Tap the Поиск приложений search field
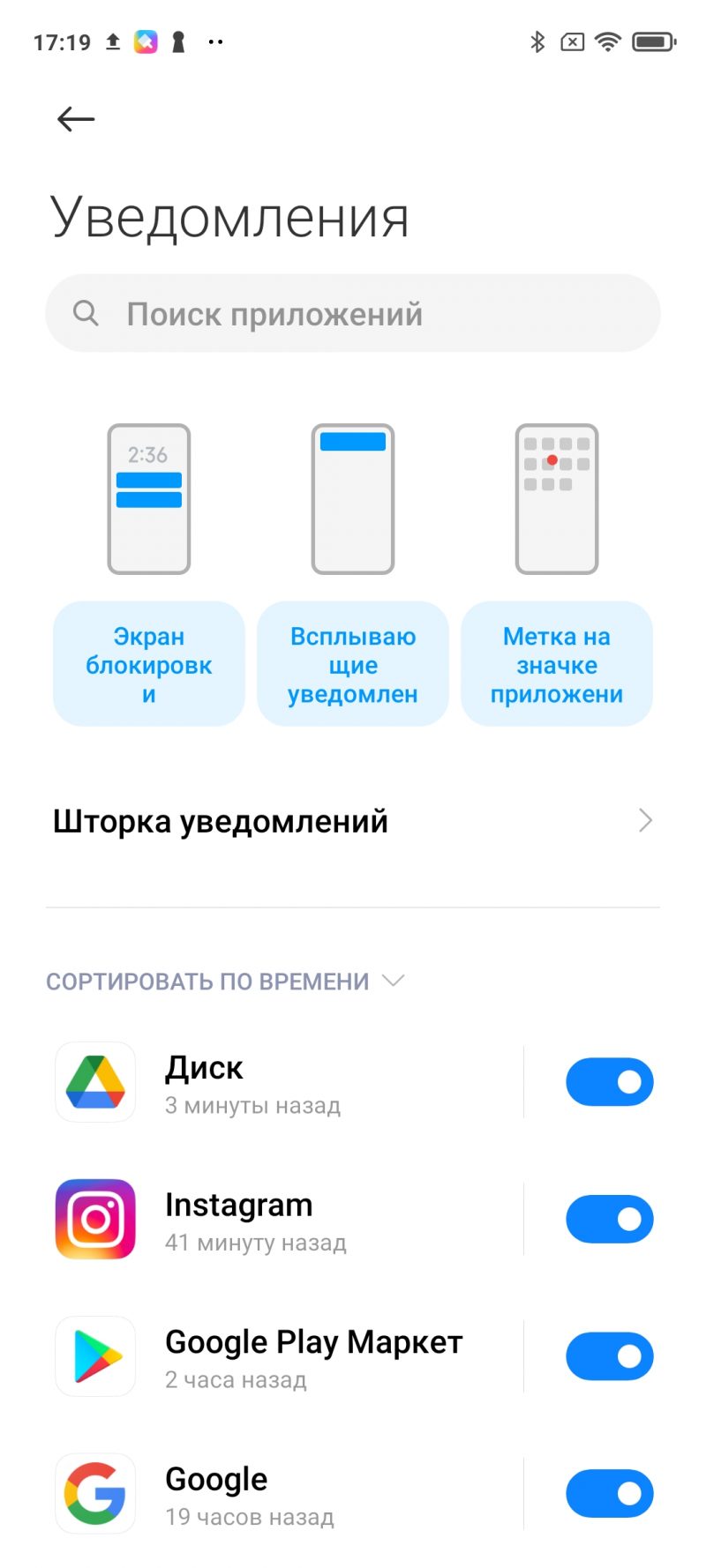 [x=265, y=313]
